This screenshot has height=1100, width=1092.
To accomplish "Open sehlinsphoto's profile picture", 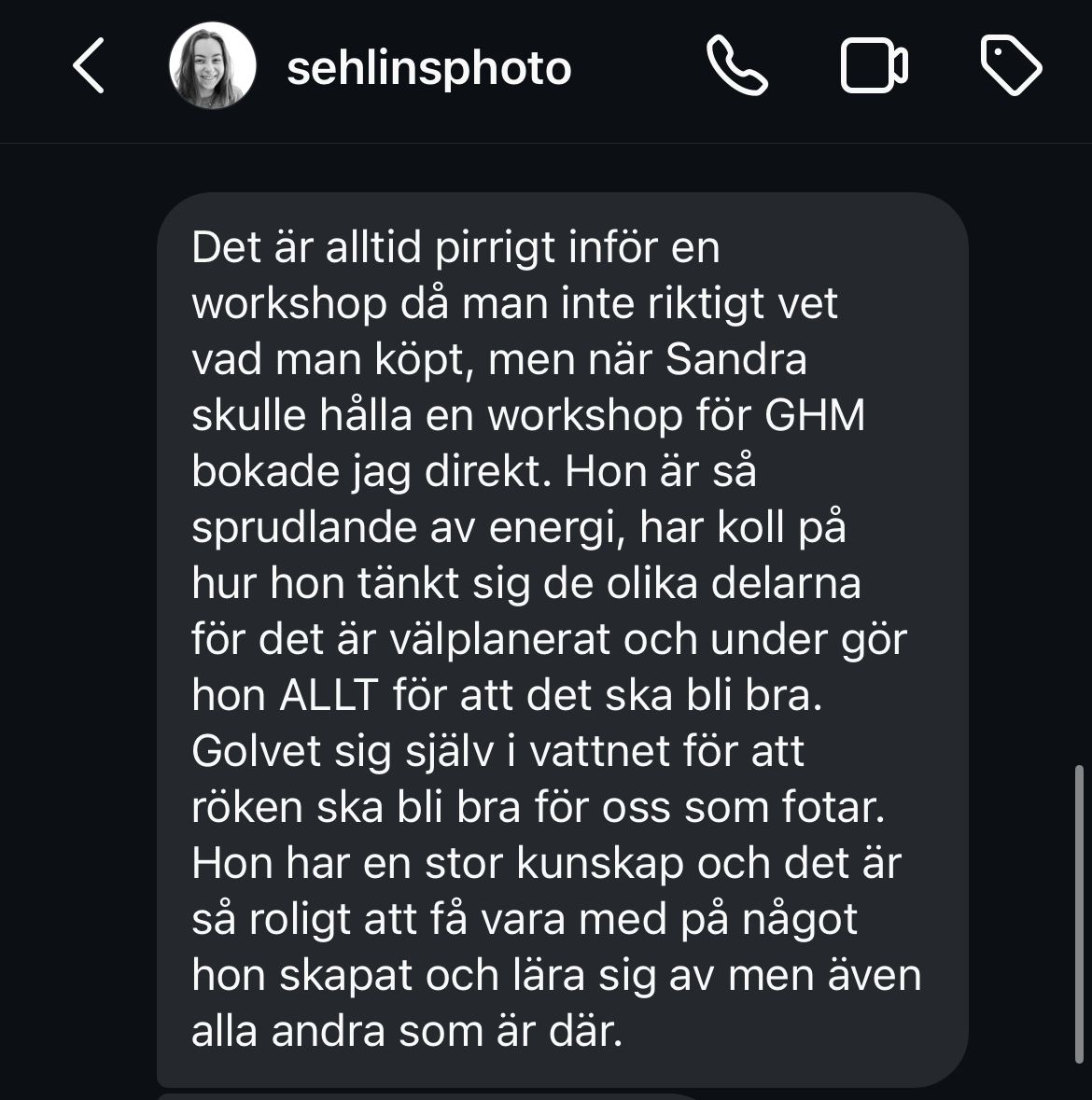I will (x=213, y=66).
